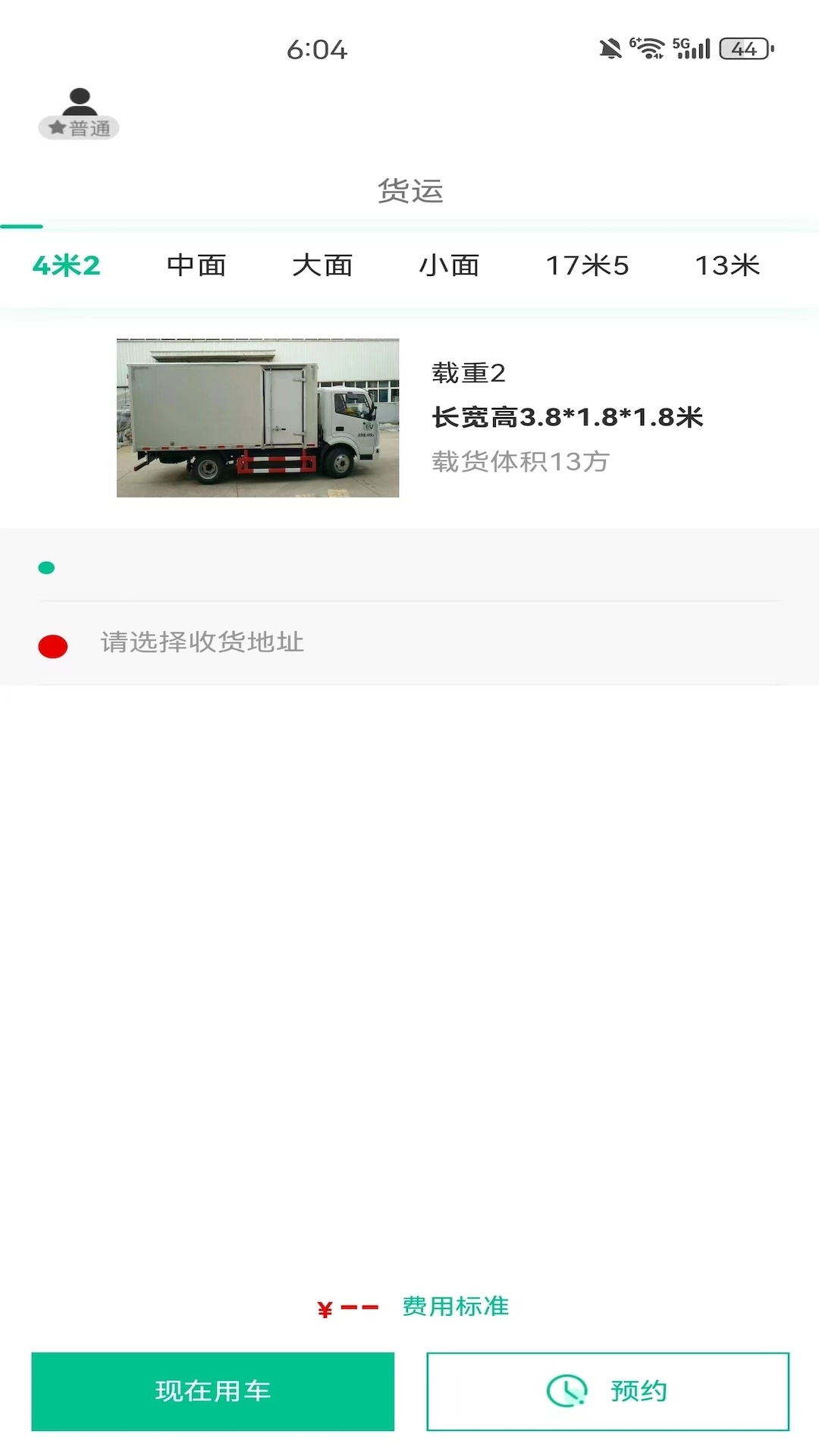Screen dimensions: 819x1456
Task: Select the 大面 truck option
Action: [x=325, y=265]
